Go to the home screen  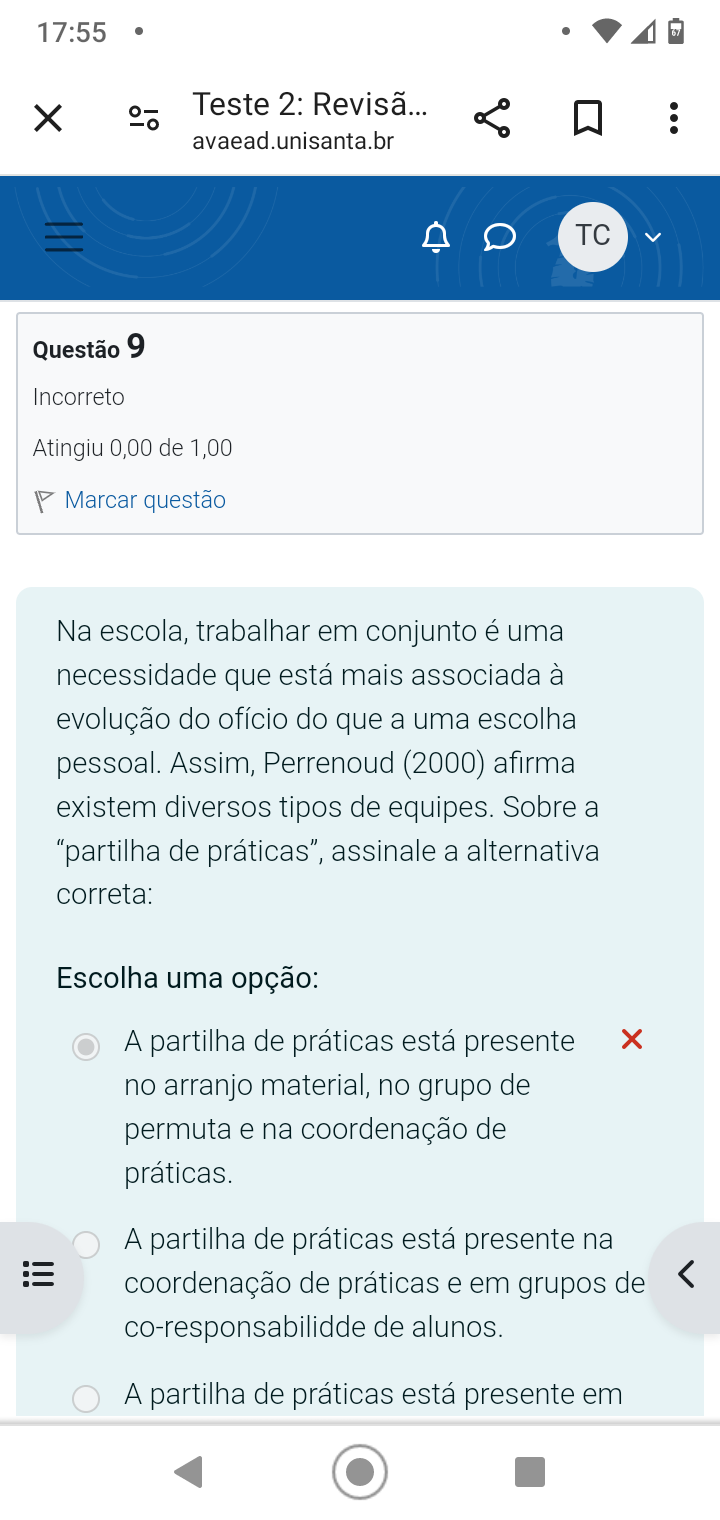tap(360, 1472)
